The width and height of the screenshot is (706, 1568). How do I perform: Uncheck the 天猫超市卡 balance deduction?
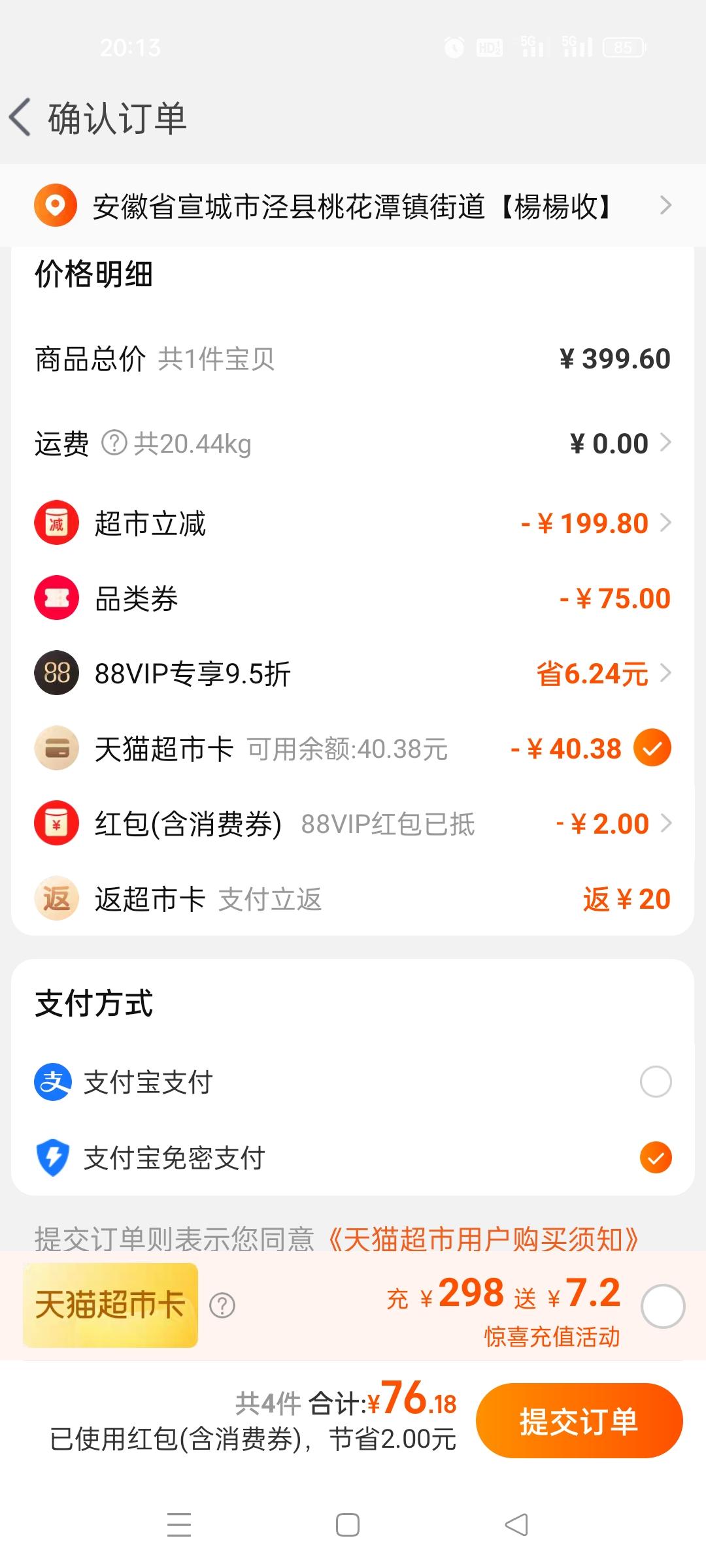652,748
